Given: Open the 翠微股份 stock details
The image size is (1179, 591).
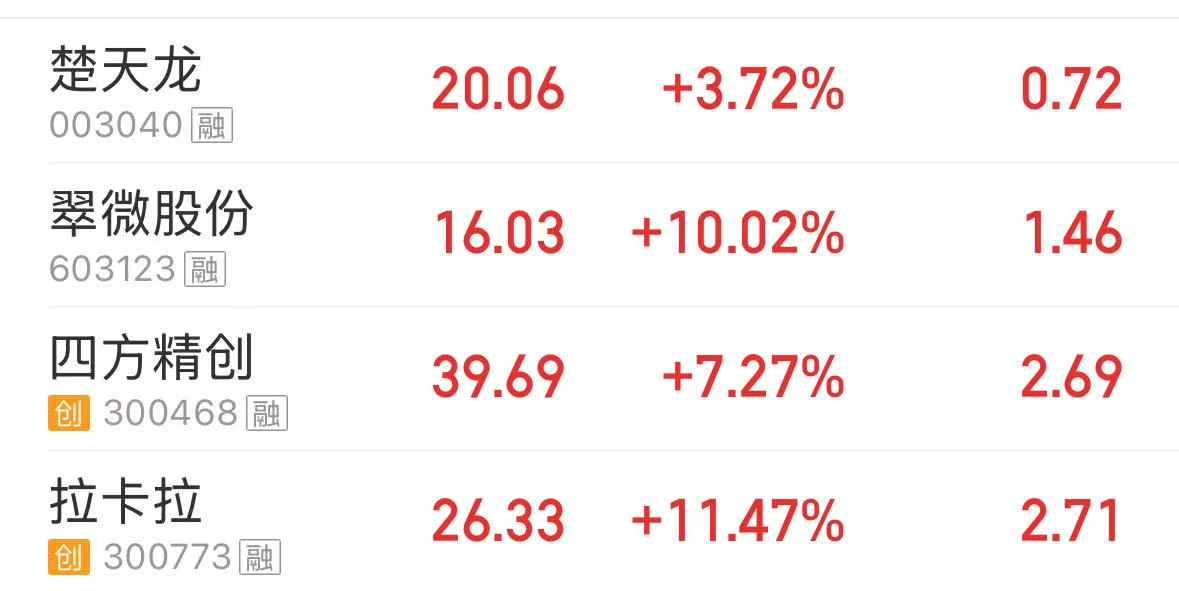Looking at the screenshot, I should (x=152, y=215).
